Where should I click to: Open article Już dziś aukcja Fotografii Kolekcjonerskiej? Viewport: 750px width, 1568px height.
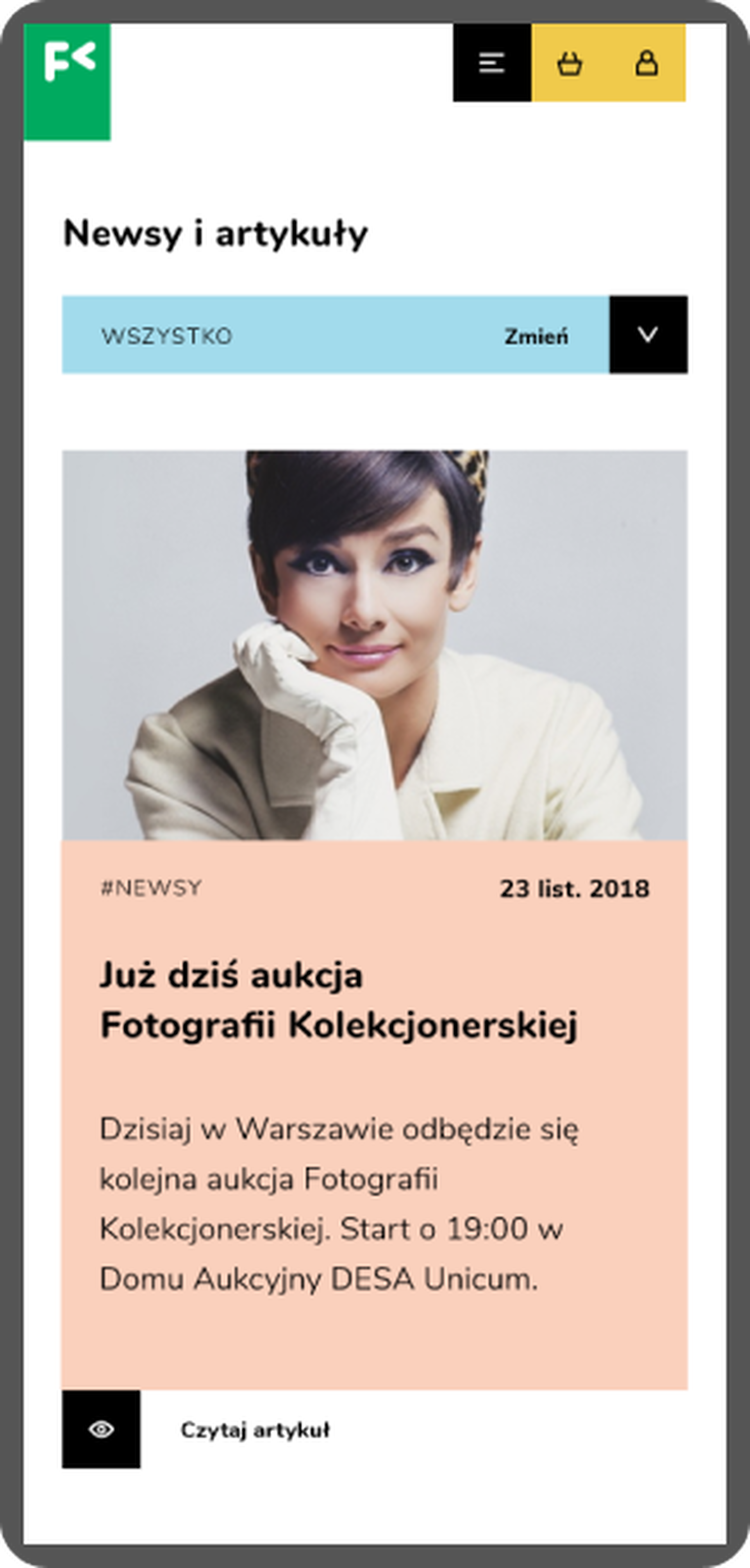pos(338,1001)
